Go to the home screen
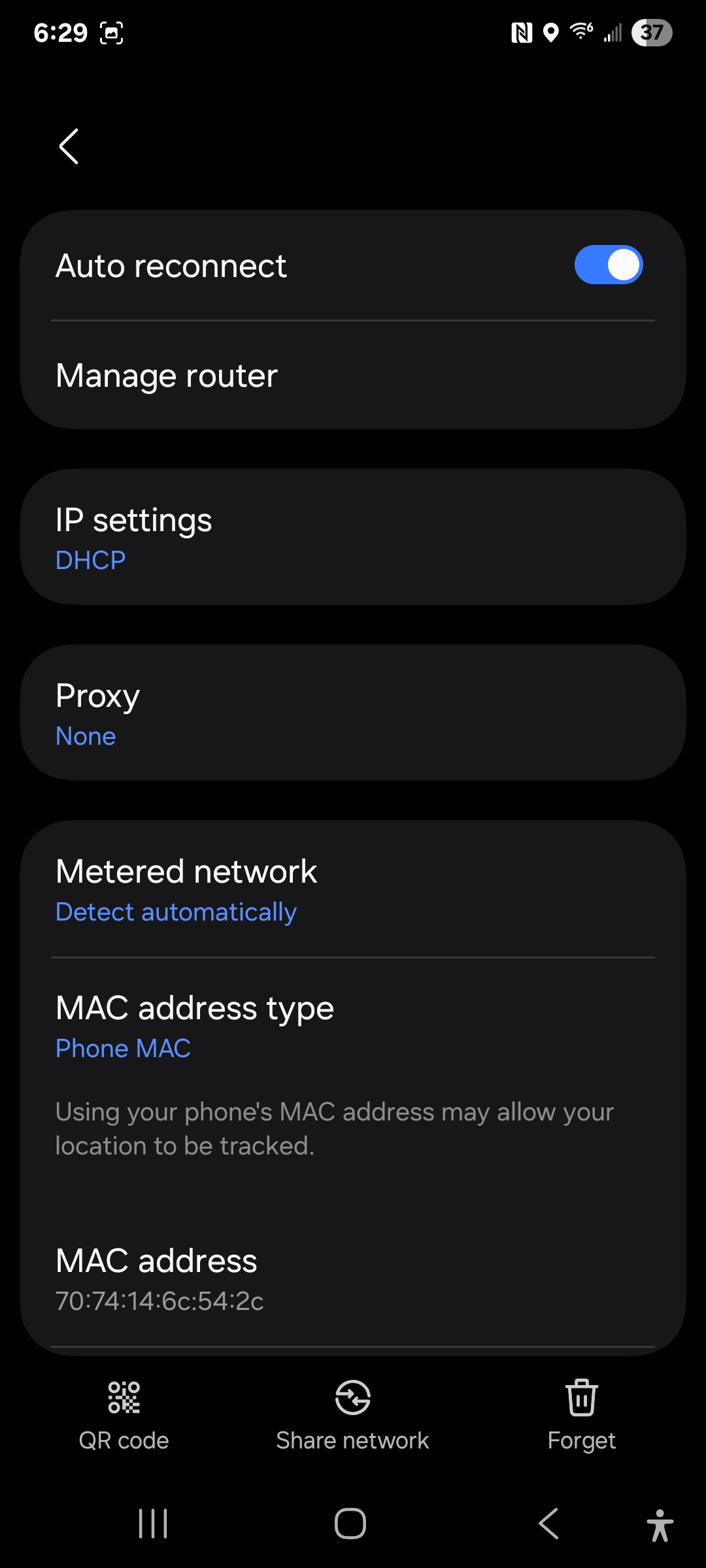The image size is (706, 1568). coord(350,1524)
